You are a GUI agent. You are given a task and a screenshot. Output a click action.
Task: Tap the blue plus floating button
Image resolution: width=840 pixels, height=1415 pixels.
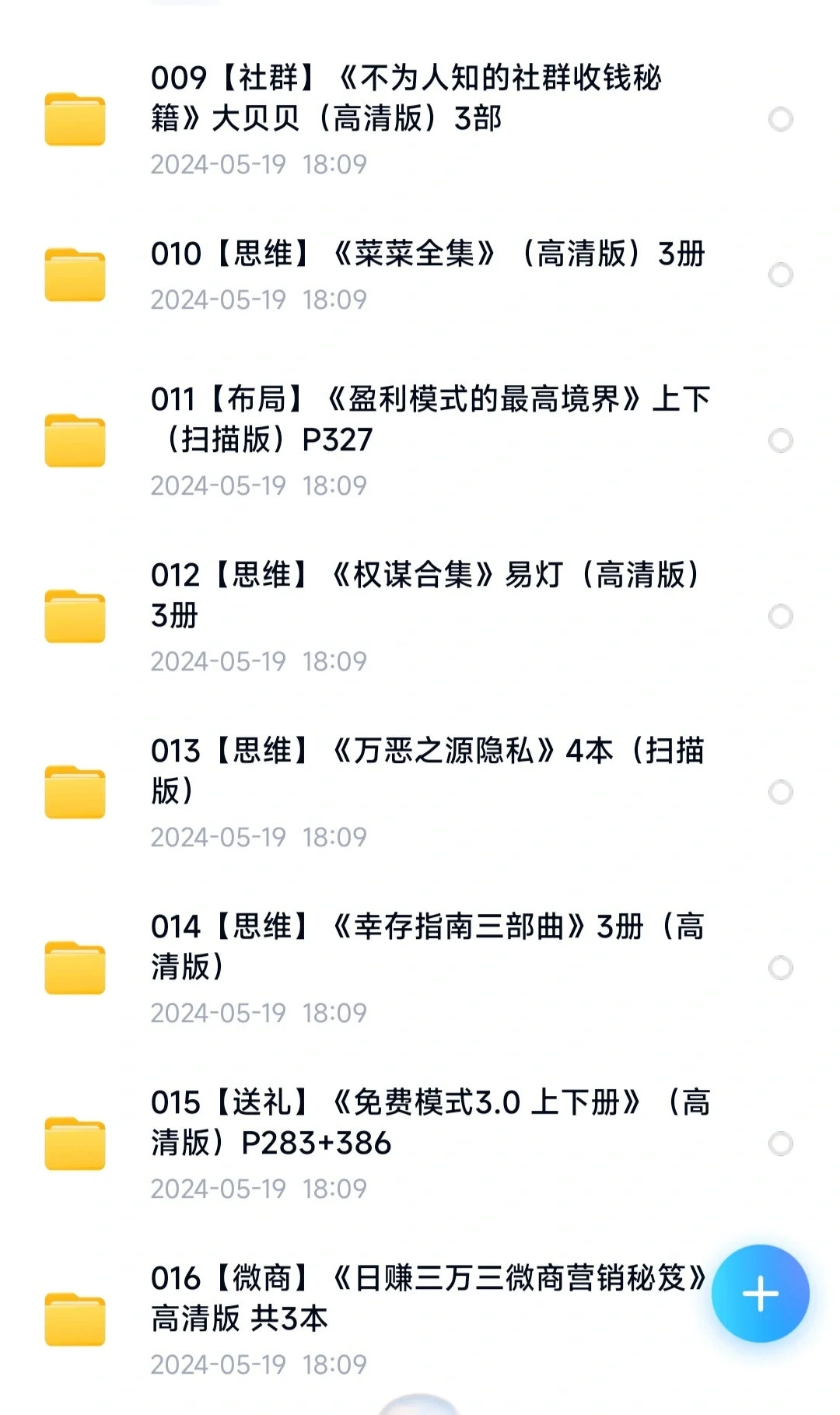click(760, 1294)
